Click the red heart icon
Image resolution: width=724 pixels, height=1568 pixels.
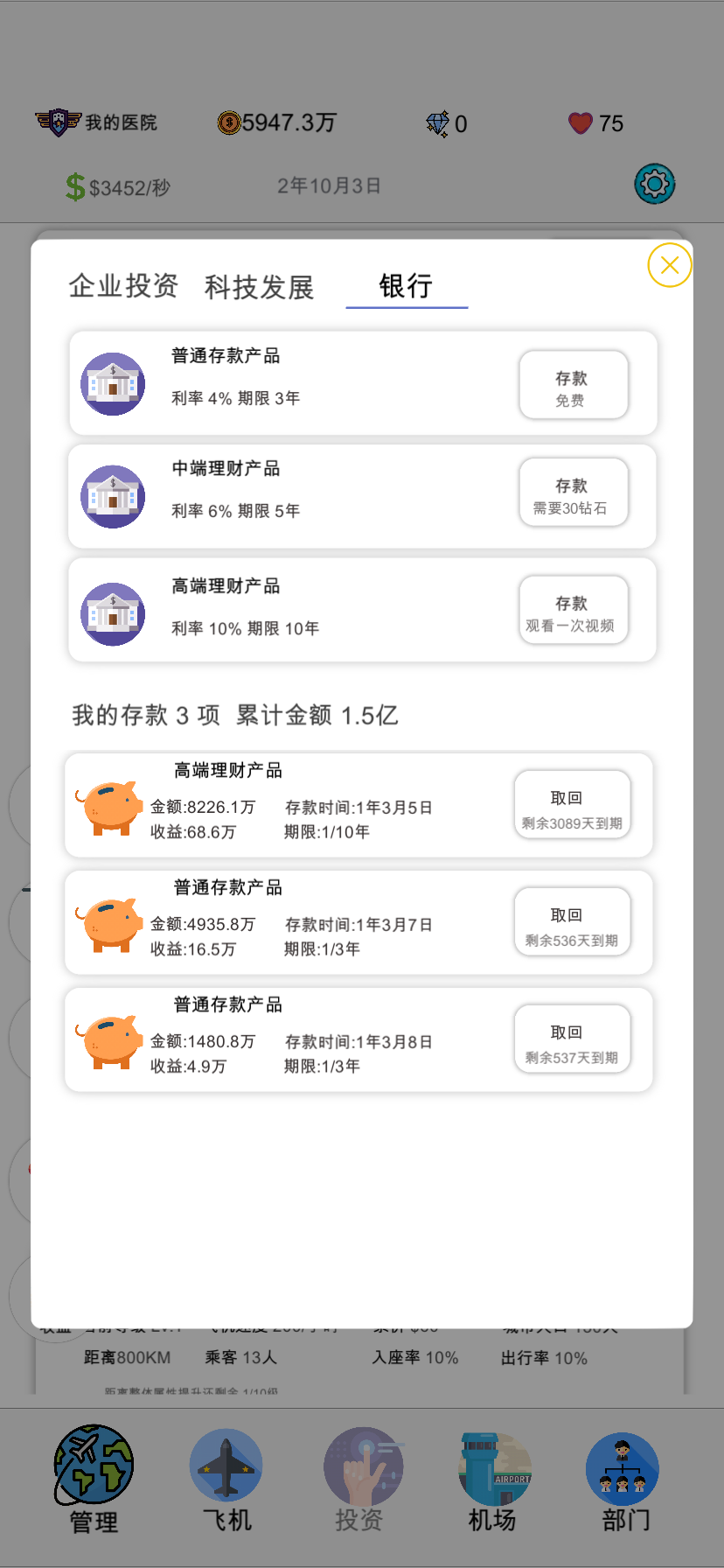(579, 123)
